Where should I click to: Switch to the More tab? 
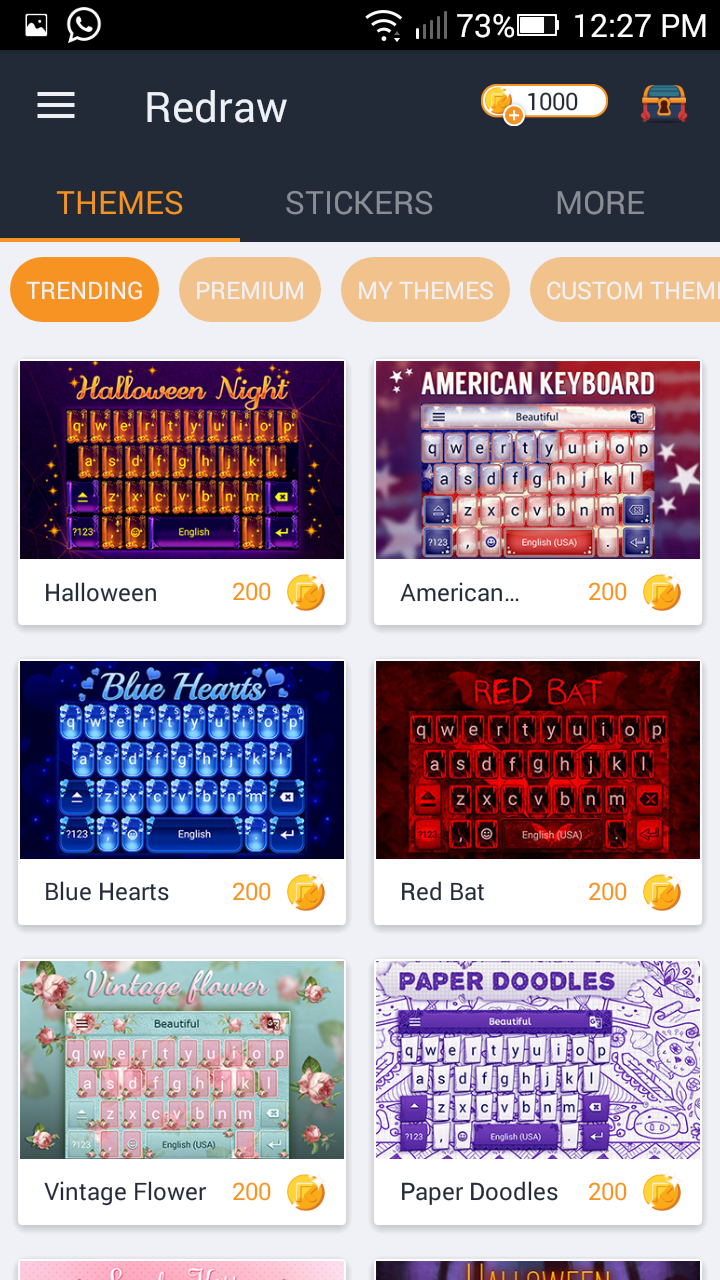pyautogui.click(x=600, y=203)
